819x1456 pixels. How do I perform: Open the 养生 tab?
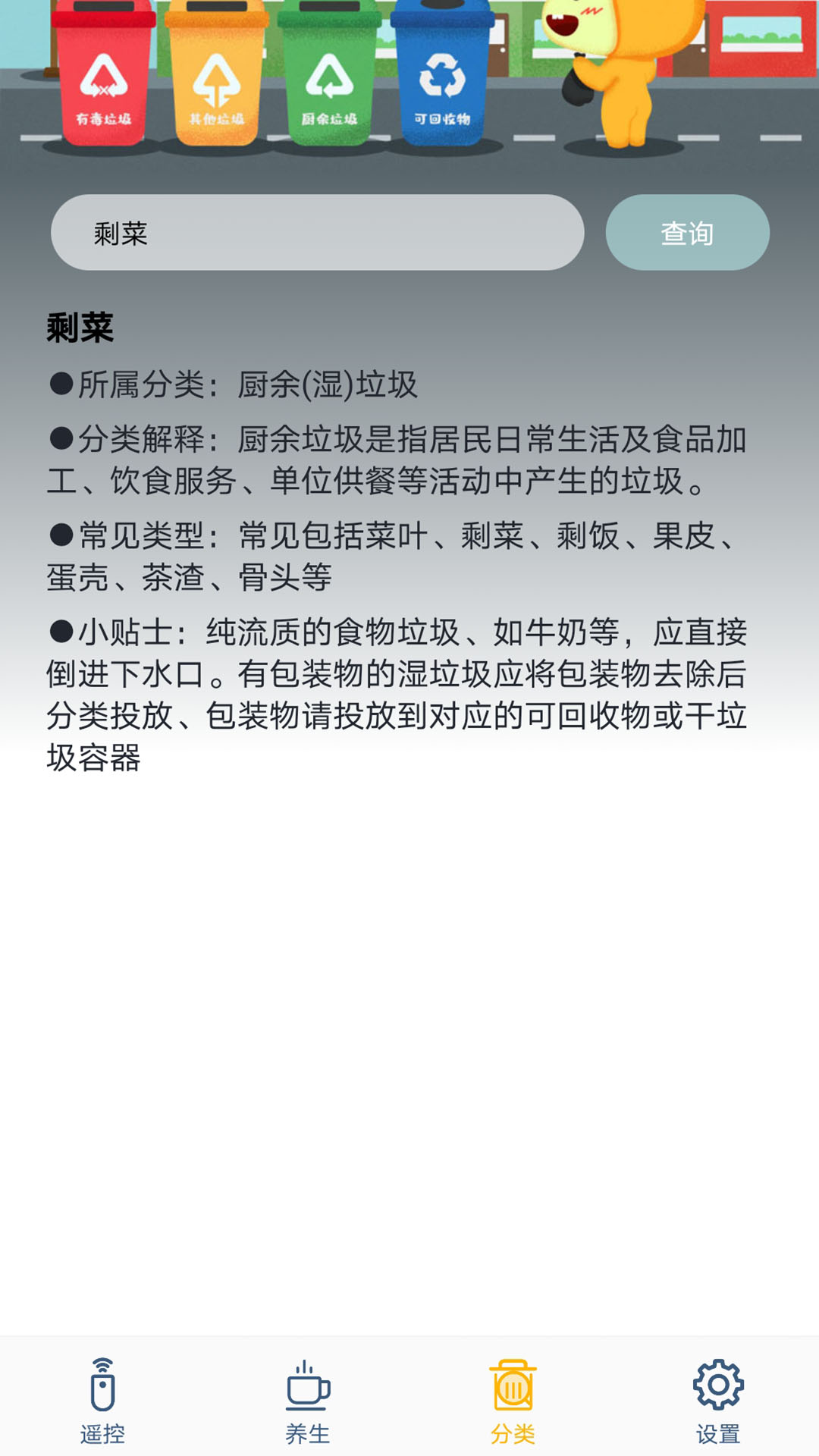point(307,1400)
